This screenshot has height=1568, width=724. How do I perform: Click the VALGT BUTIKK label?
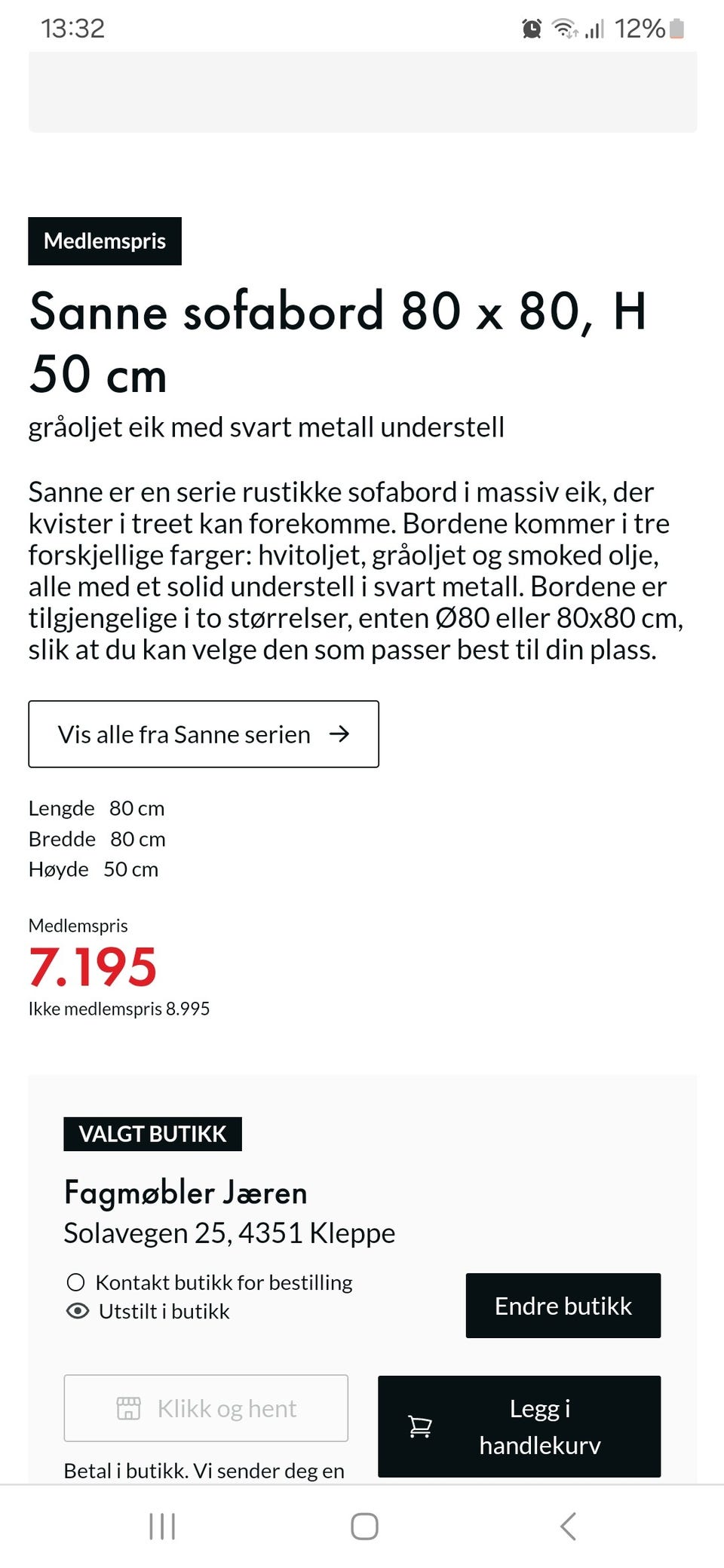click(152, 1134)
